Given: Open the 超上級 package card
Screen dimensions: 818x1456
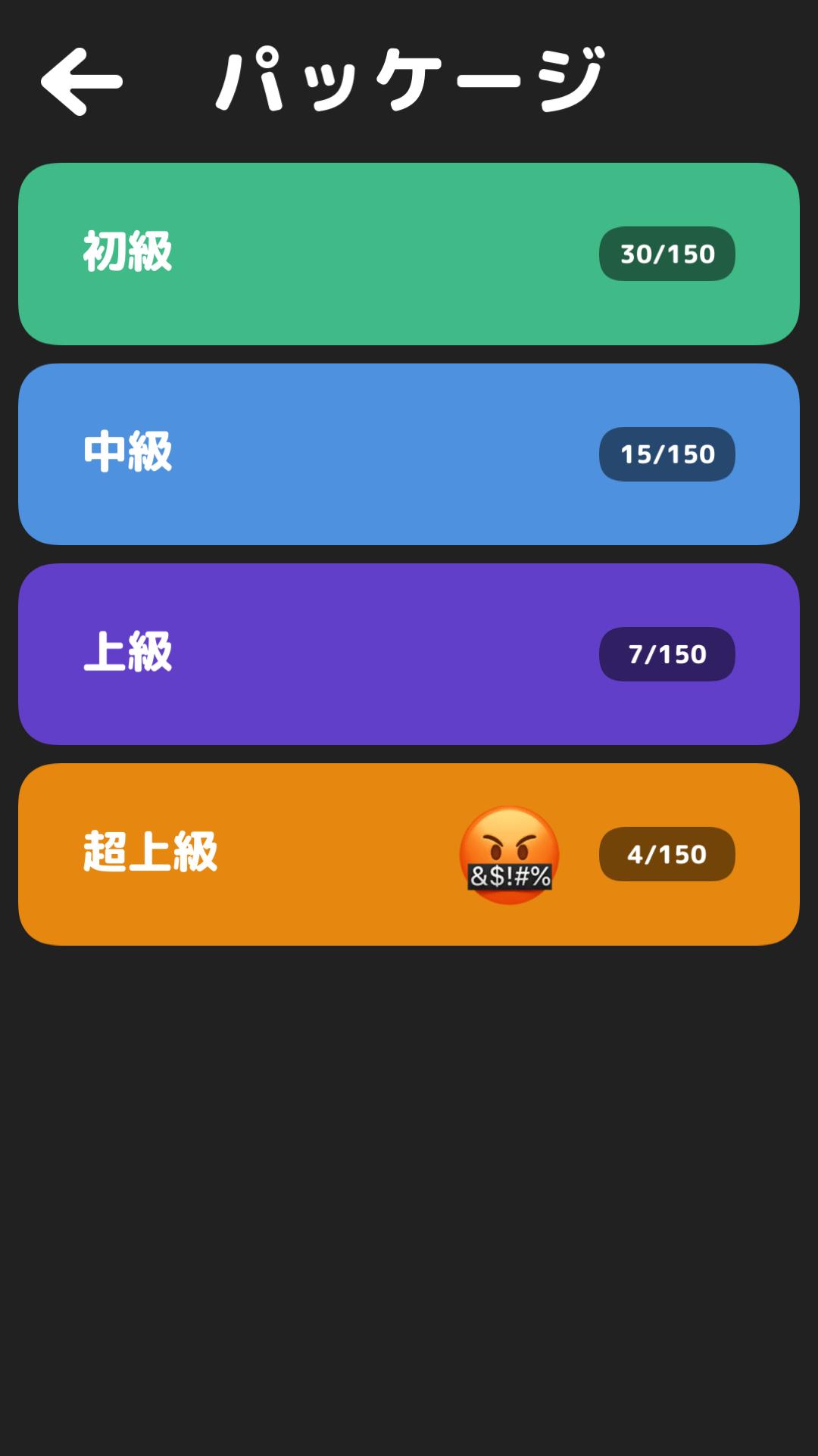Looking at the screenshot, I should [x=409, y=854].
